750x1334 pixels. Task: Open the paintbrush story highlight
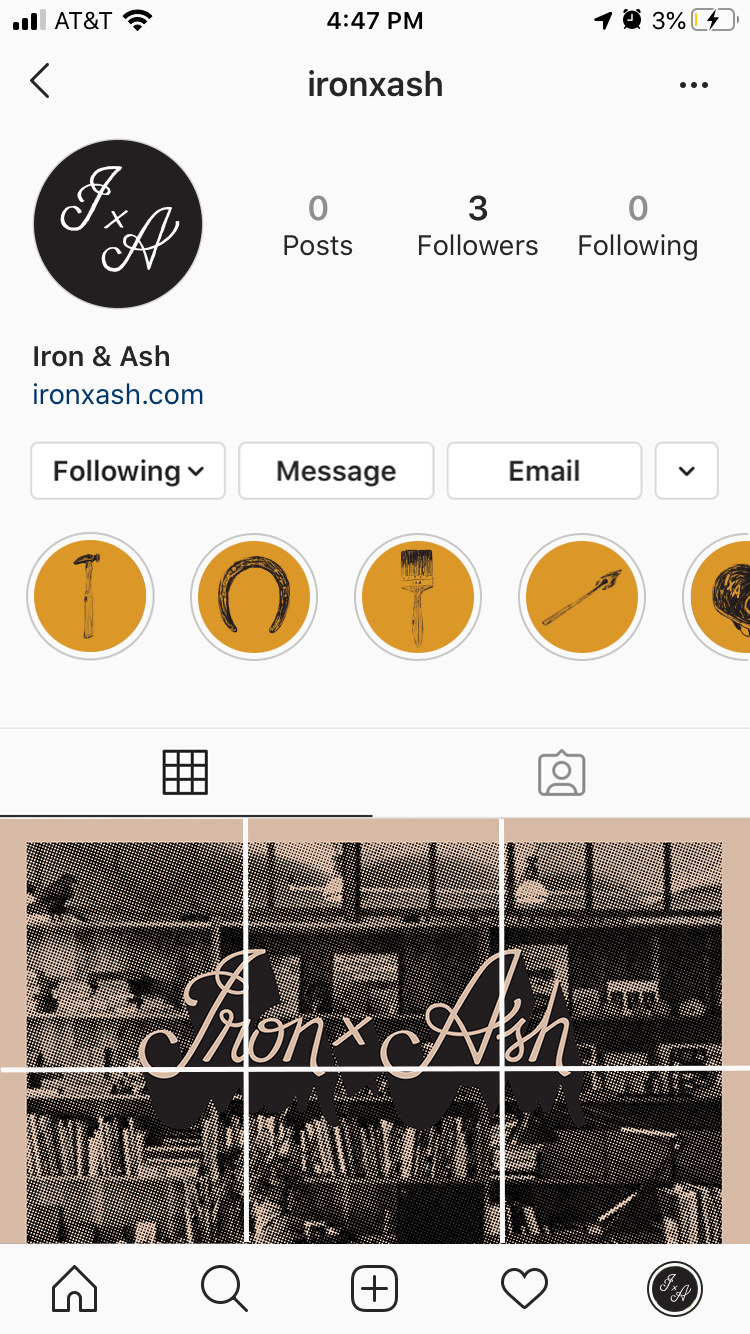[418, 597]
